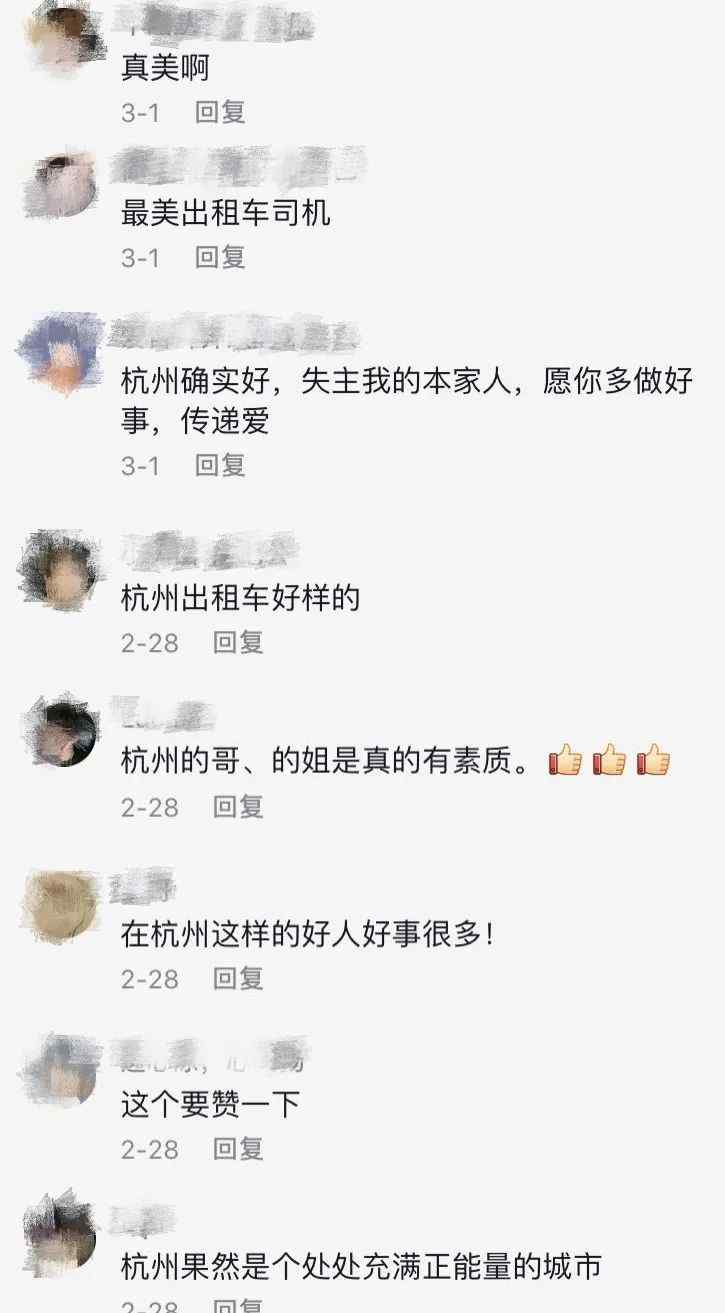The image size is (725, 1313).
Task: Reply to the comment 最美出租车司机
Action: point(220,257)
